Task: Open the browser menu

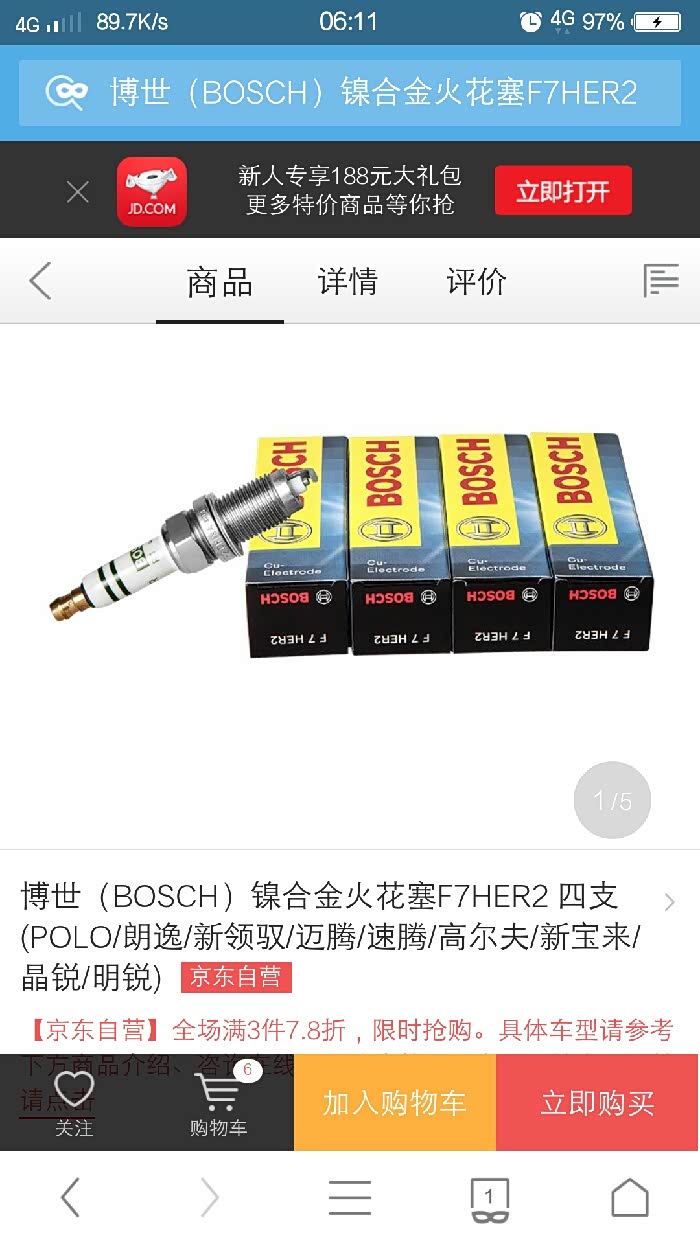Action: pyautogui.click(x=350, y=1197)
